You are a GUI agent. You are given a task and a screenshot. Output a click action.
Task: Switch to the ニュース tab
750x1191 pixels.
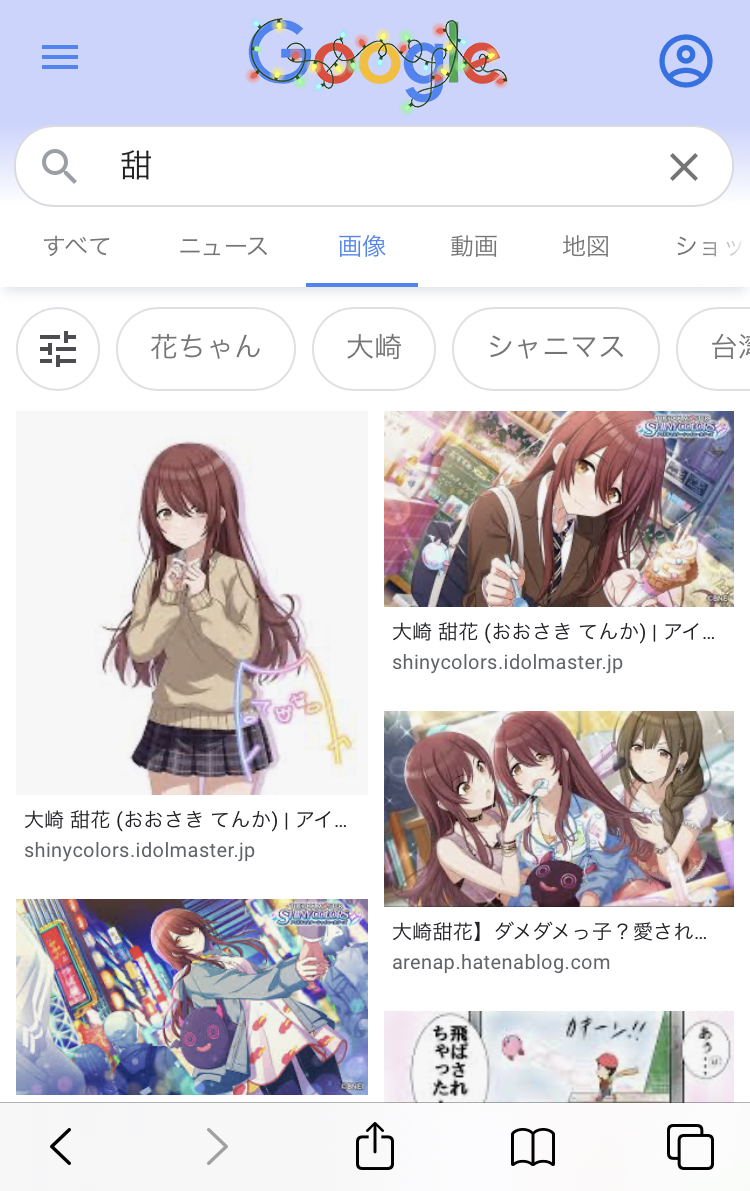coord(224,246)
